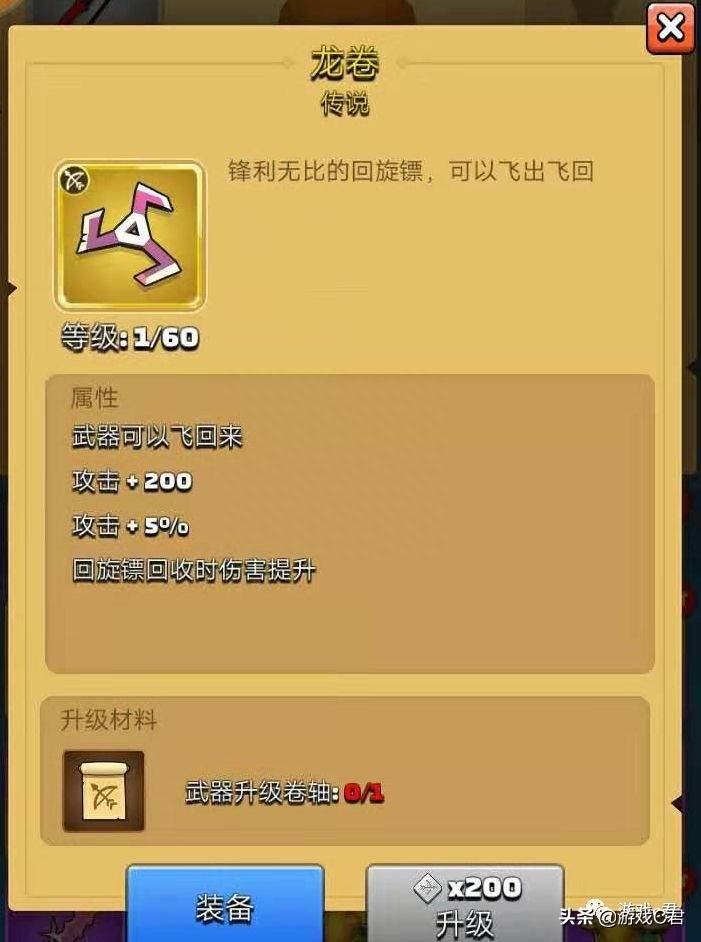Screen dimensions: 701x942
Task: Close the 龙卷 weapon detail dialog
Action: [669, 29]
